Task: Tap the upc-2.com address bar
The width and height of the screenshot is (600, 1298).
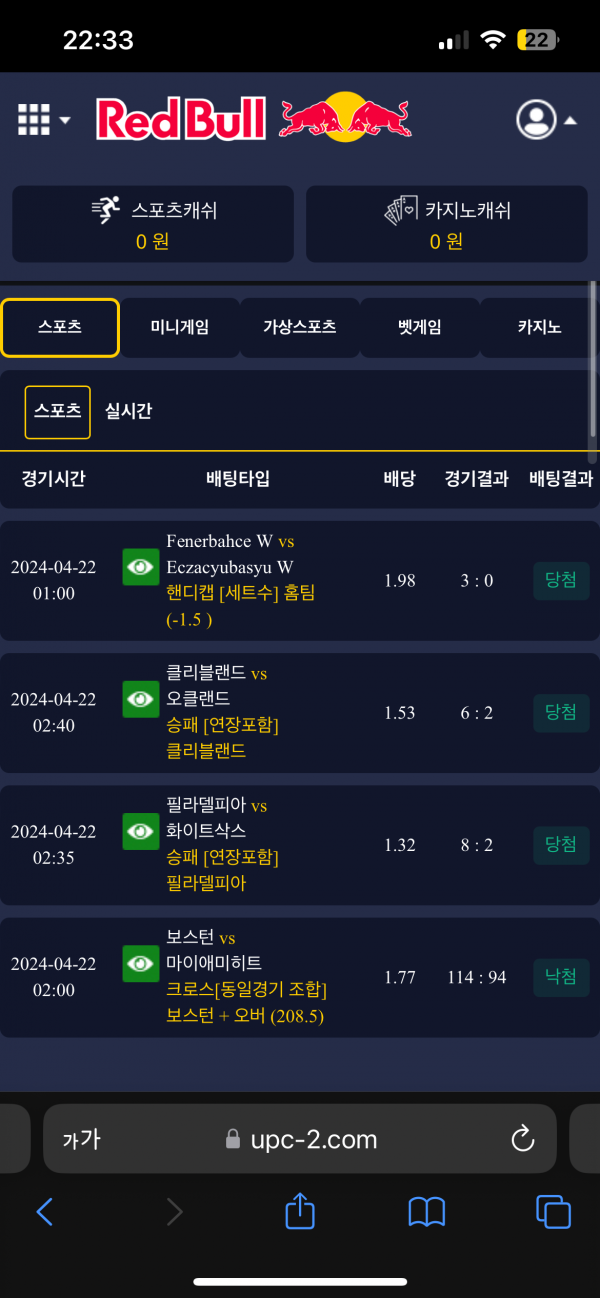Action: point(300,1138)
